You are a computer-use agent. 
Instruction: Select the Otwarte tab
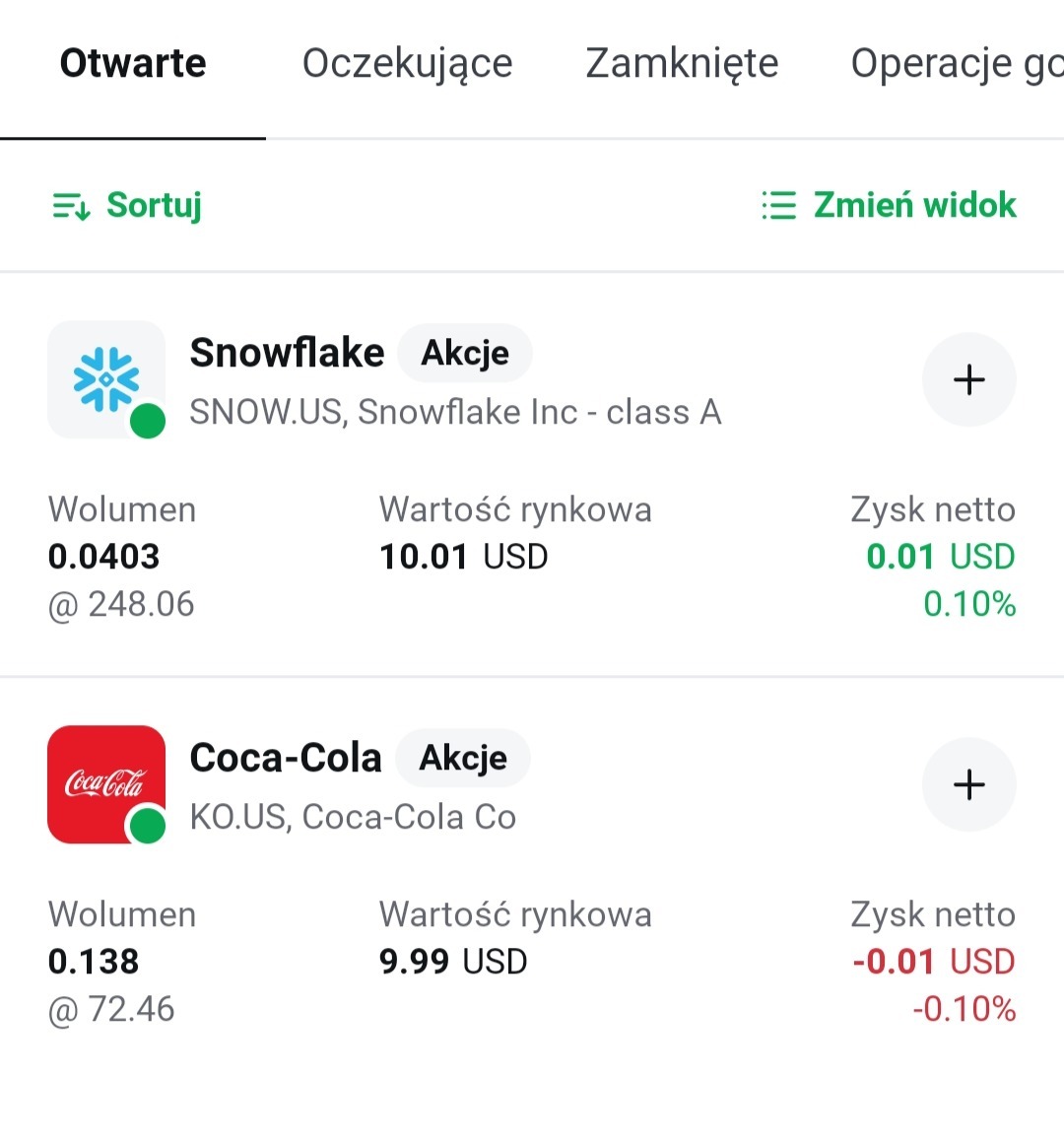pos(133,64)
